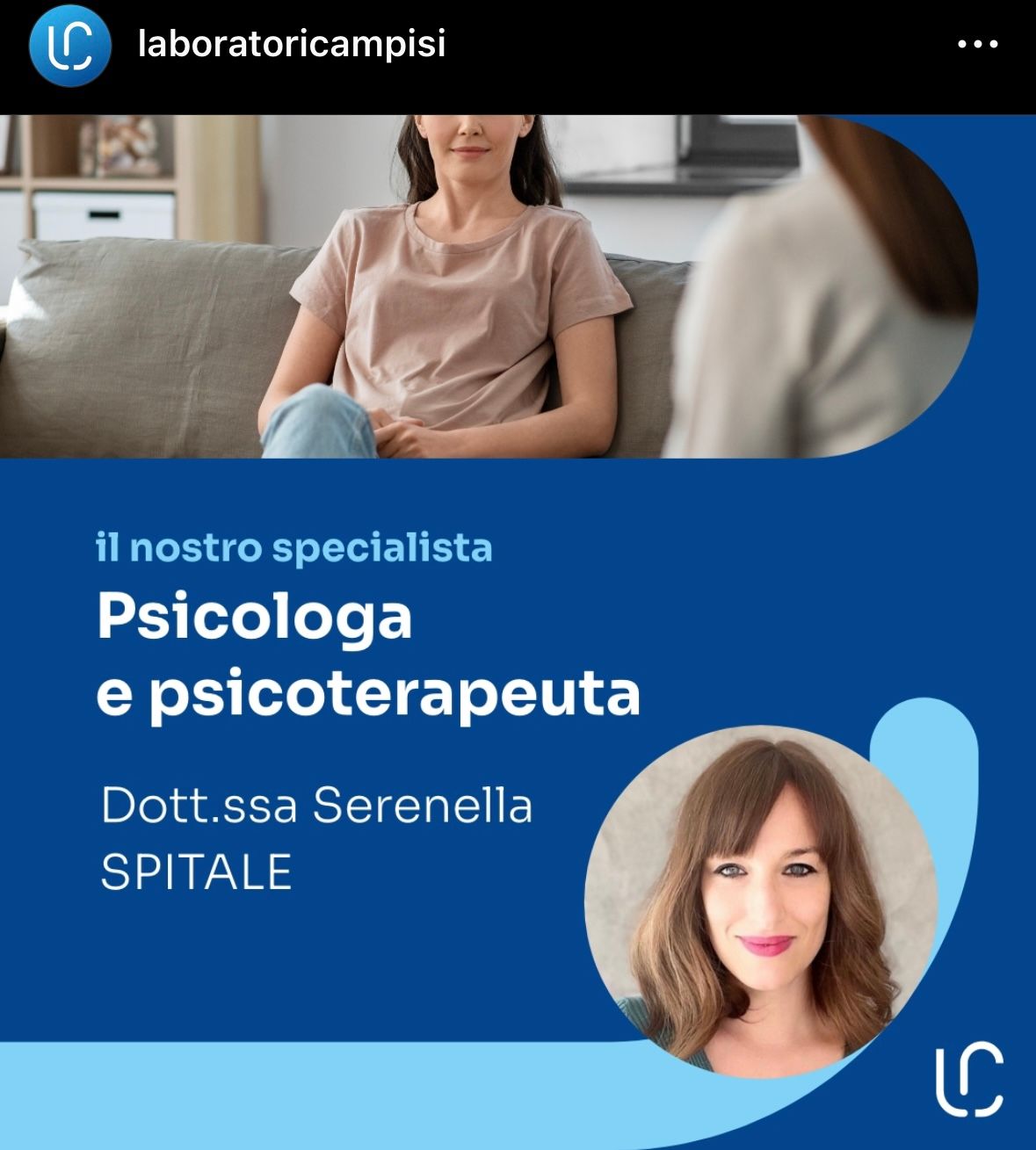This screenshot has width=1036, height=1150.
Task: Click the text 'Psicologa e psicoterapeuta'
Action: pyautogui.click(x=369, y=650)
